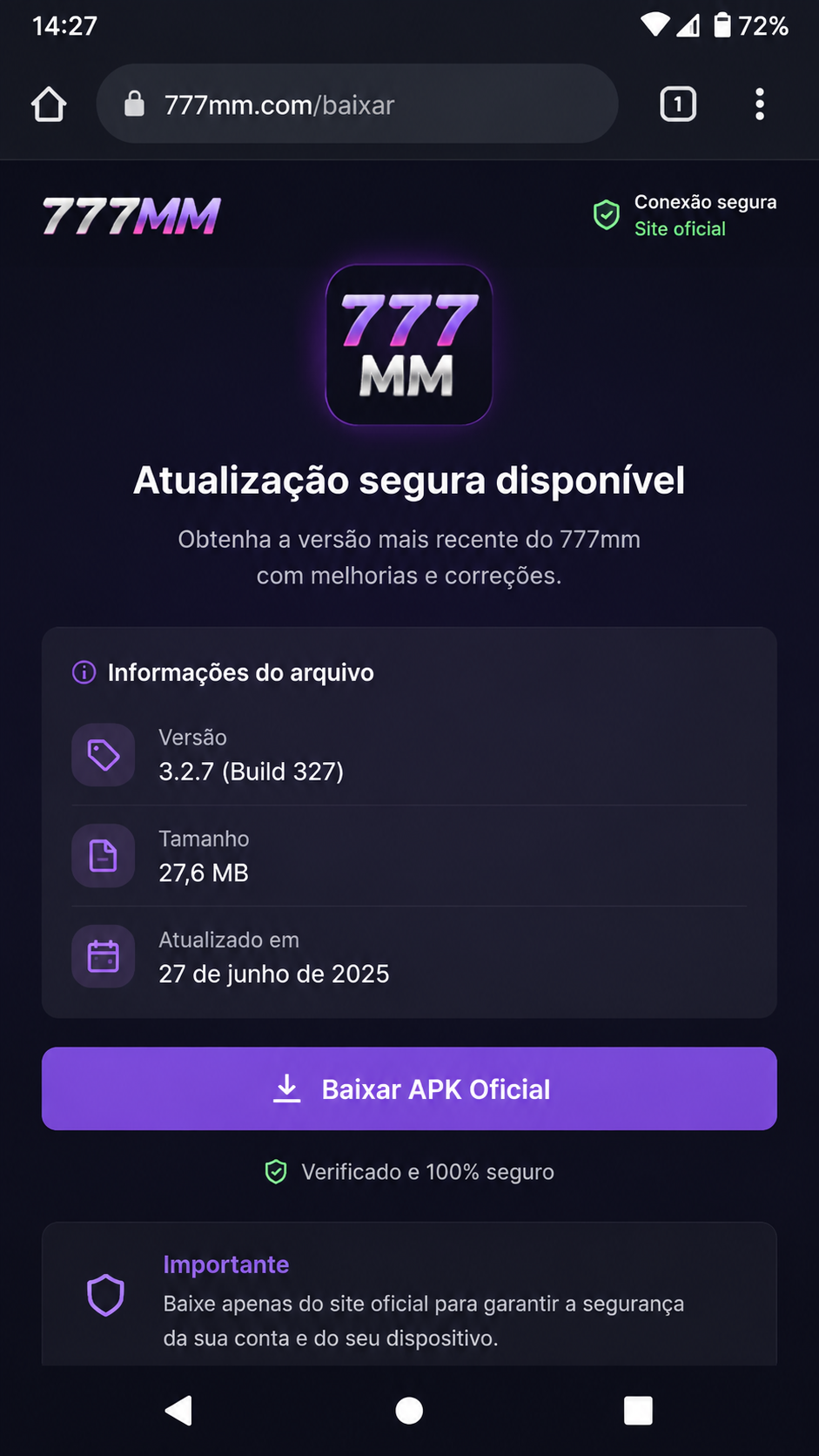Open the browser overflow menu

(x=760, y=104)
